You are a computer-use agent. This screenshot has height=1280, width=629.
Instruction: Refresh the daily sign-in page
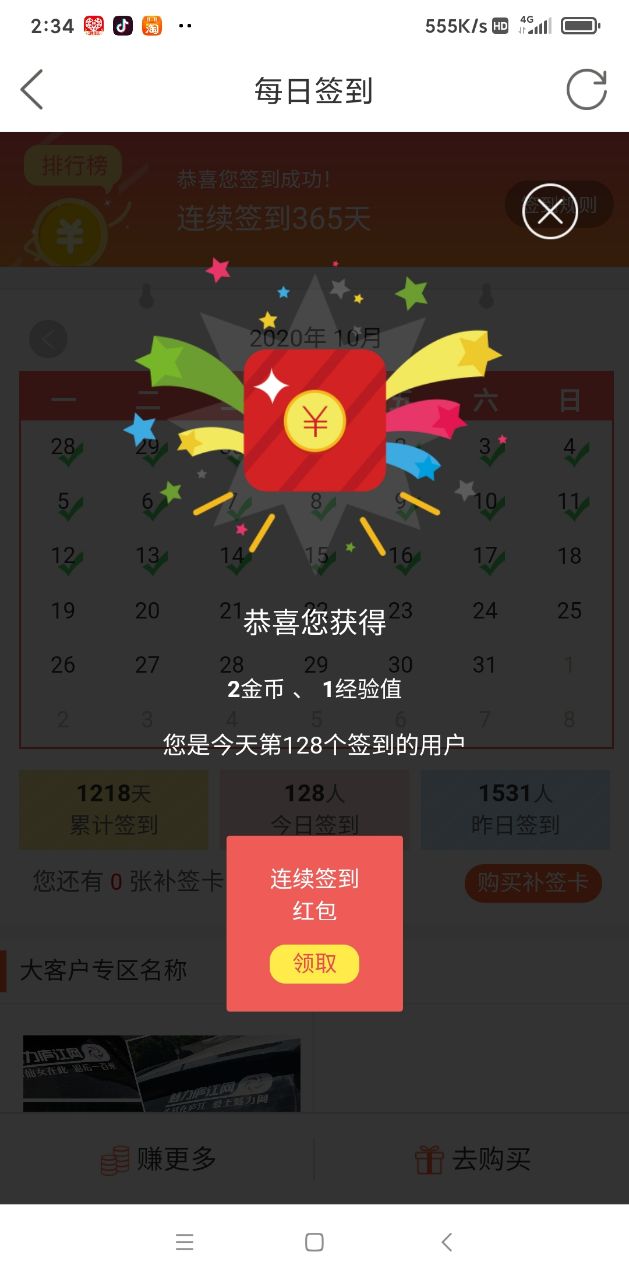[x=586, y=90]
